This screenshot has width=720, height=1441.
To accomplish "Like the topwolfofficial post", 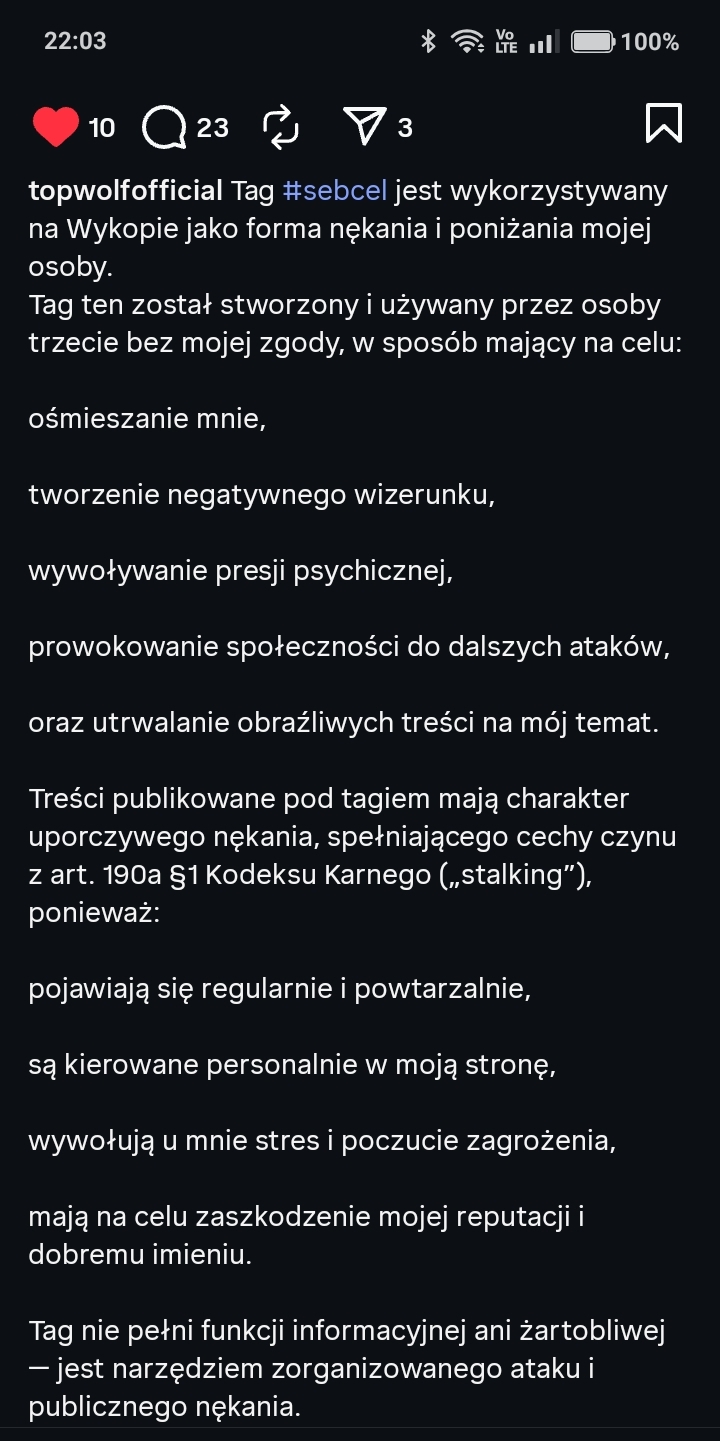I will (55, 127).
